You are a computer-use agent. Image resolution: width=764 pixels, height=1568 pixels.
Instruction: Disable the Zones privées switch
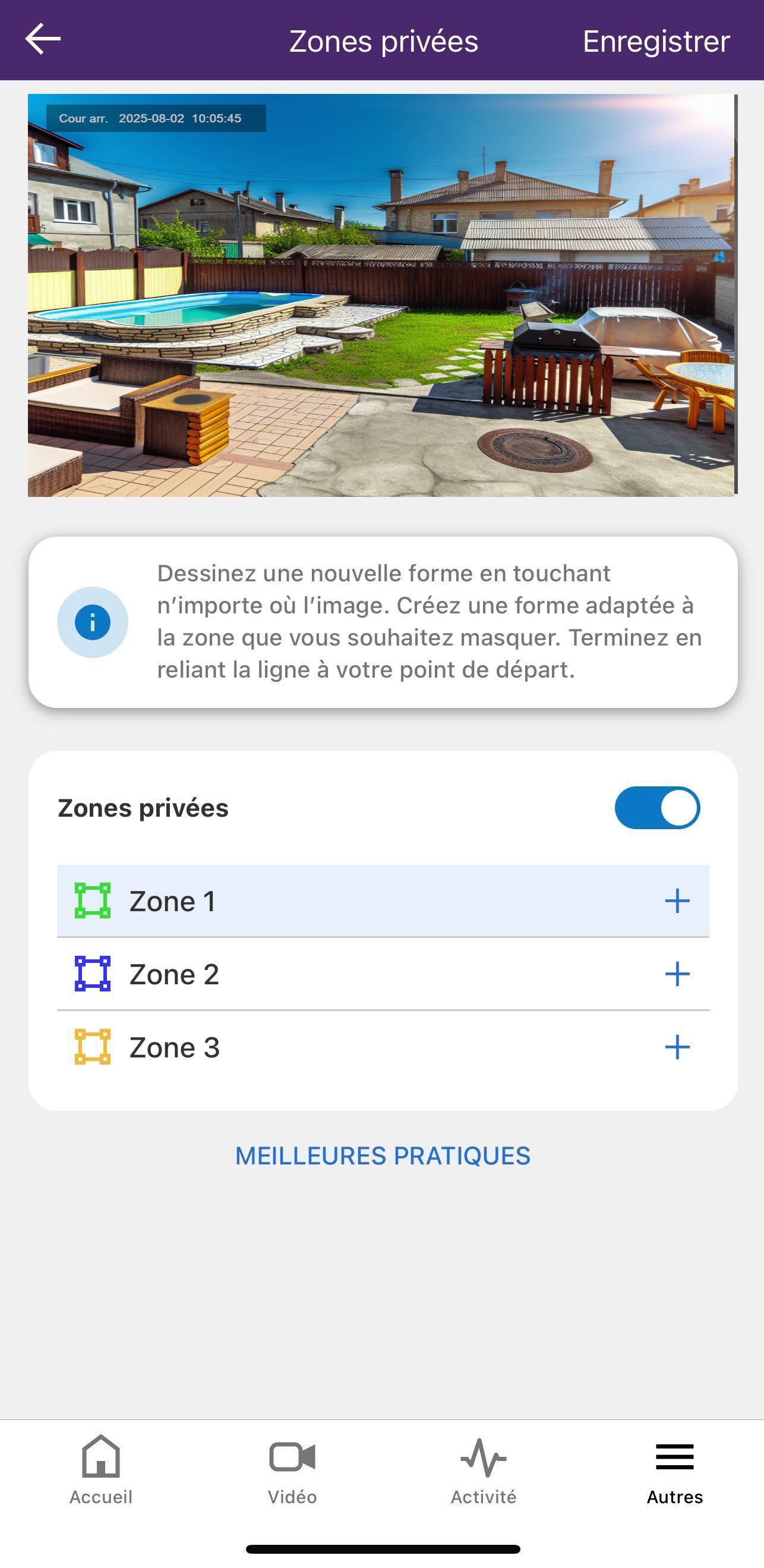[657, 808]
